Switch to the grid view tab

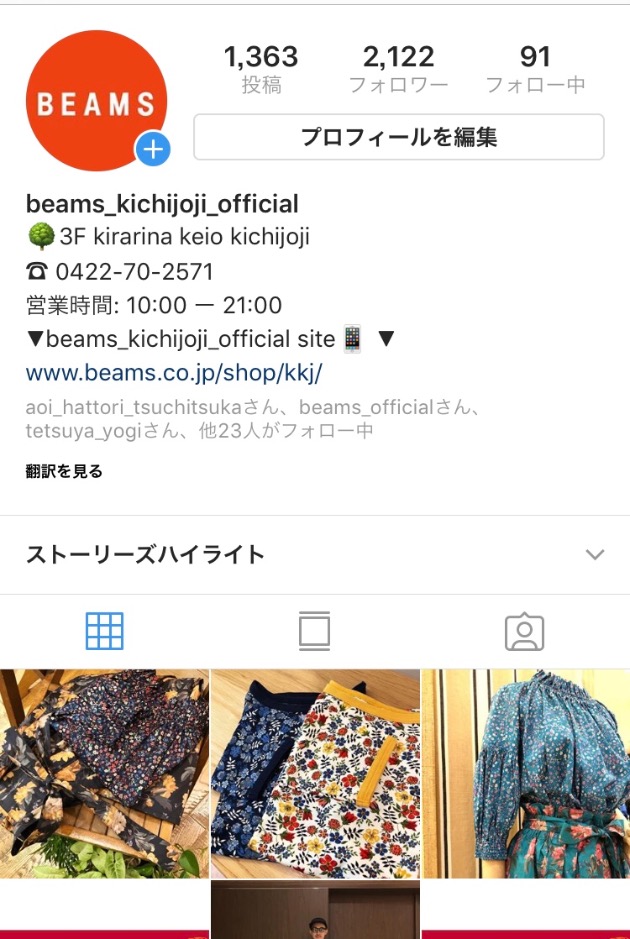(105, 631)
